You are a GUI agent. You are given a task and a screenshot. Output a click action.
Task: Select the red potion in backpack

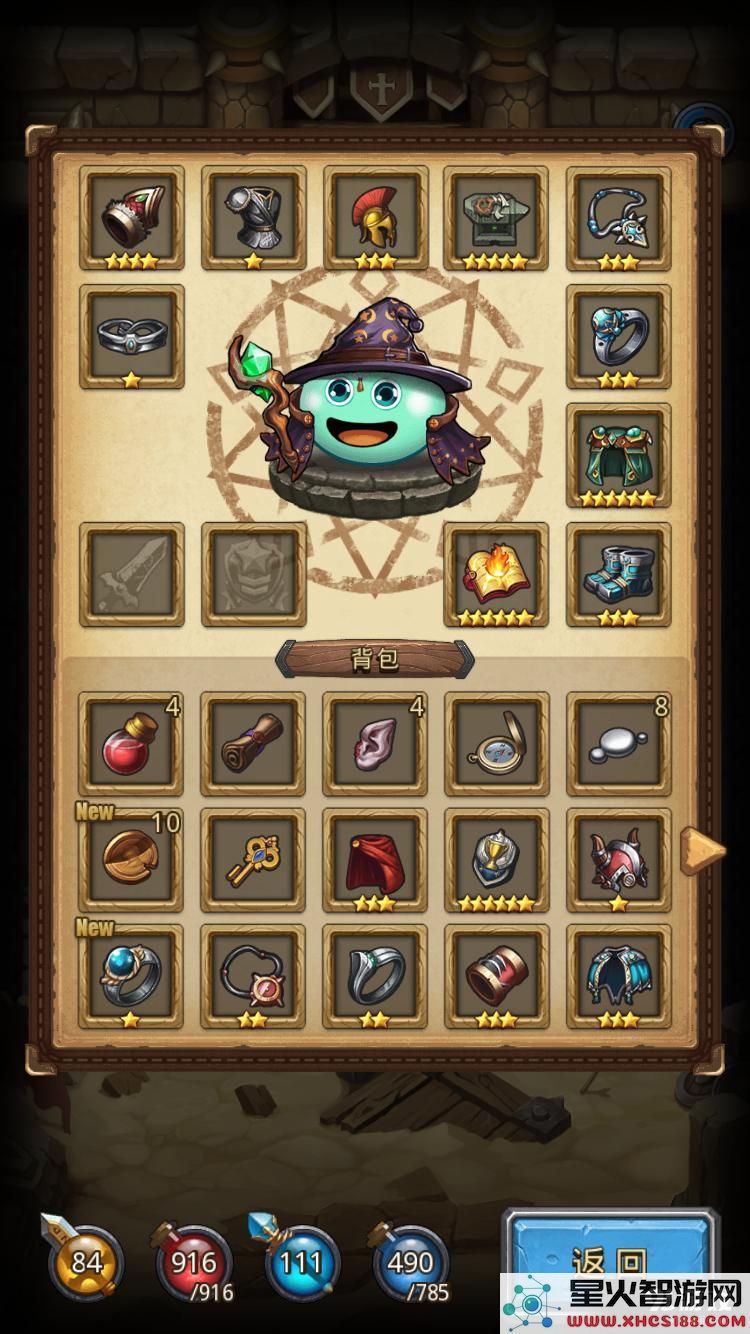[131, 742]
